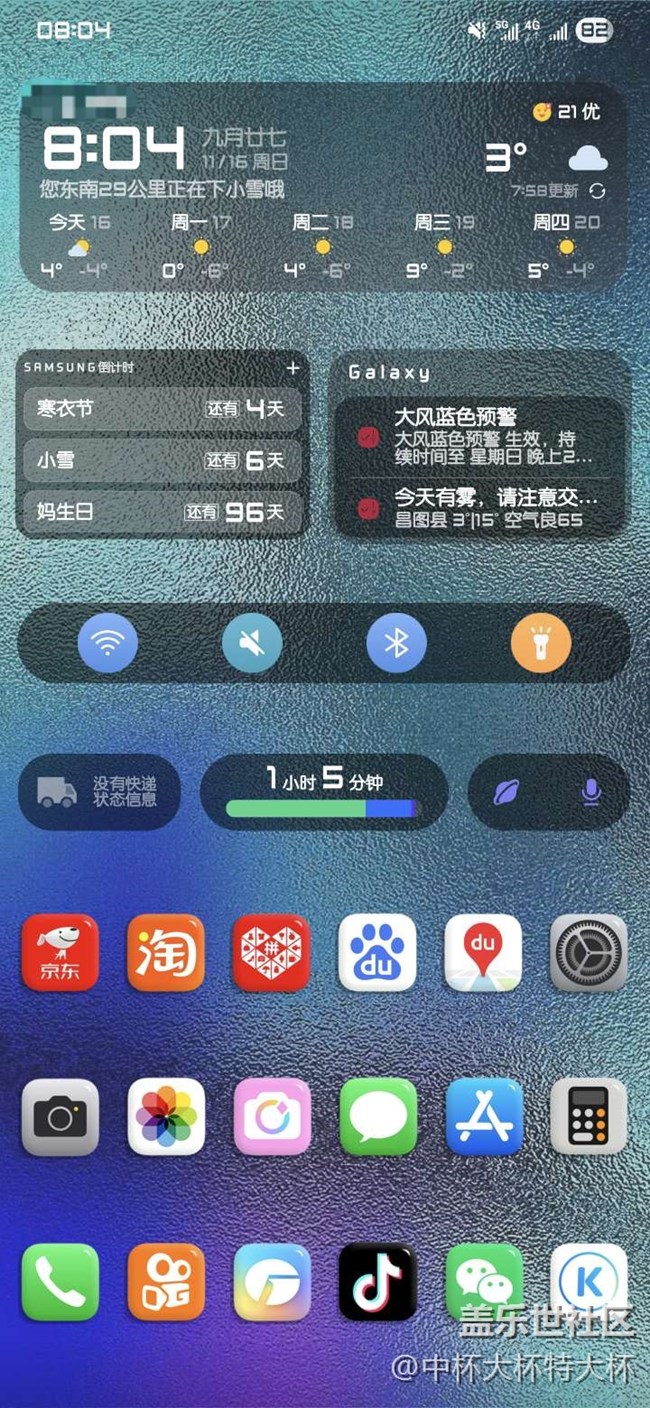Screen dimensions: 650x1408
Task: Add a countdown with the plus icon
Action: click(x=293, y=368)
